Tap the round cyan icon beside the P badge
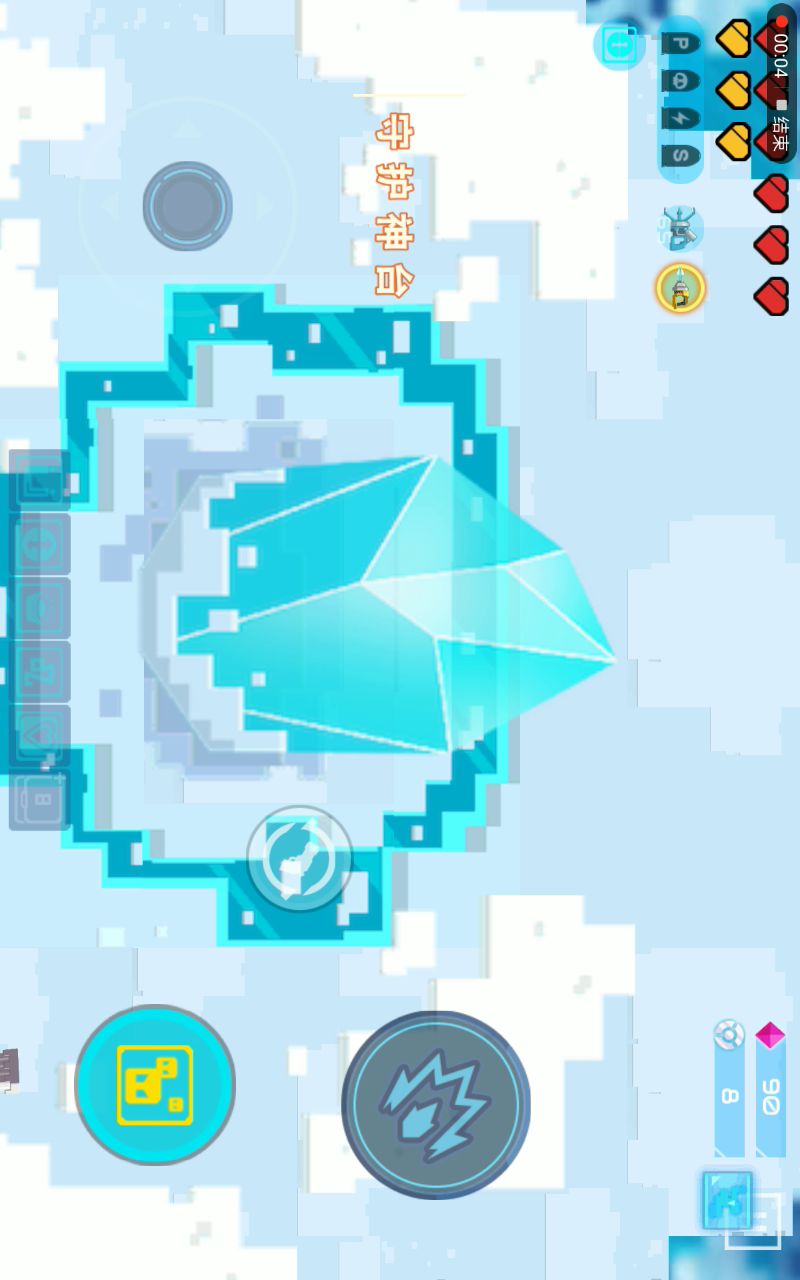 click(x=619, y=45)
